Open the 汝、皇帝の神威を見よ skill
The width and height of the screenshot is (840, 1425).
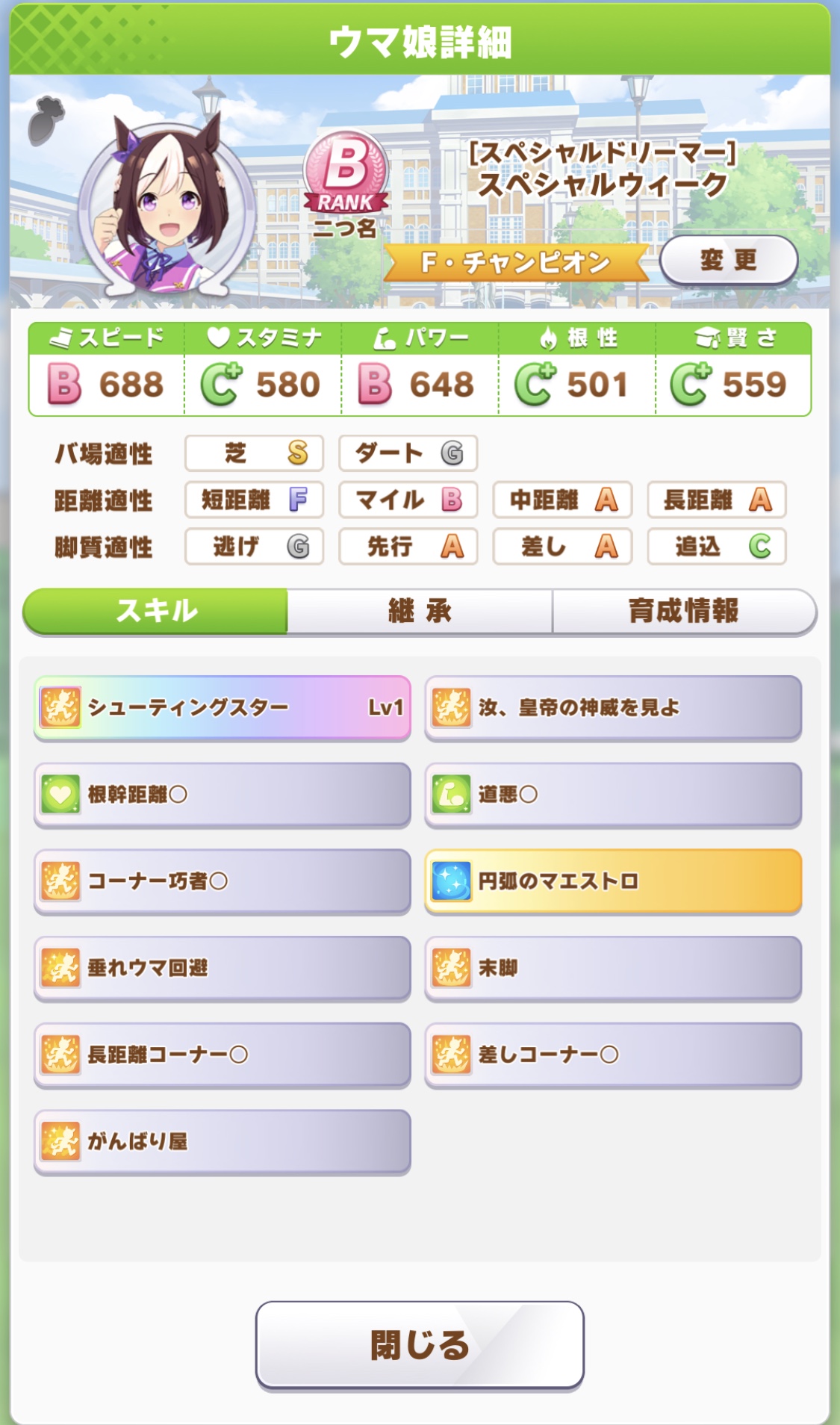(613, 707)
